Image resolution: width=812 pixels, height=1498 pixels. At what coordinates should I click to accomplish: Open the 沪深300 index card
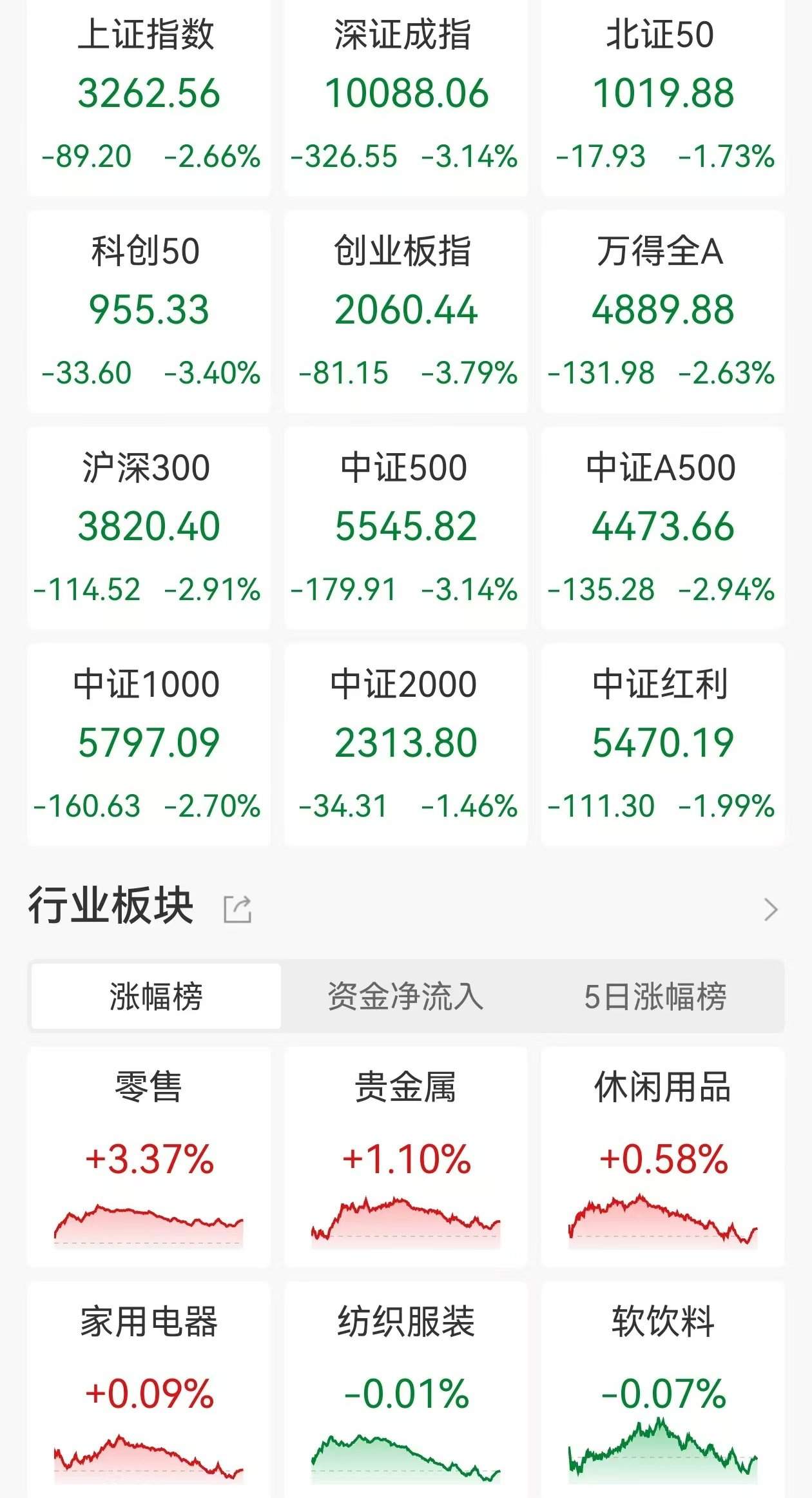point(149,528)
